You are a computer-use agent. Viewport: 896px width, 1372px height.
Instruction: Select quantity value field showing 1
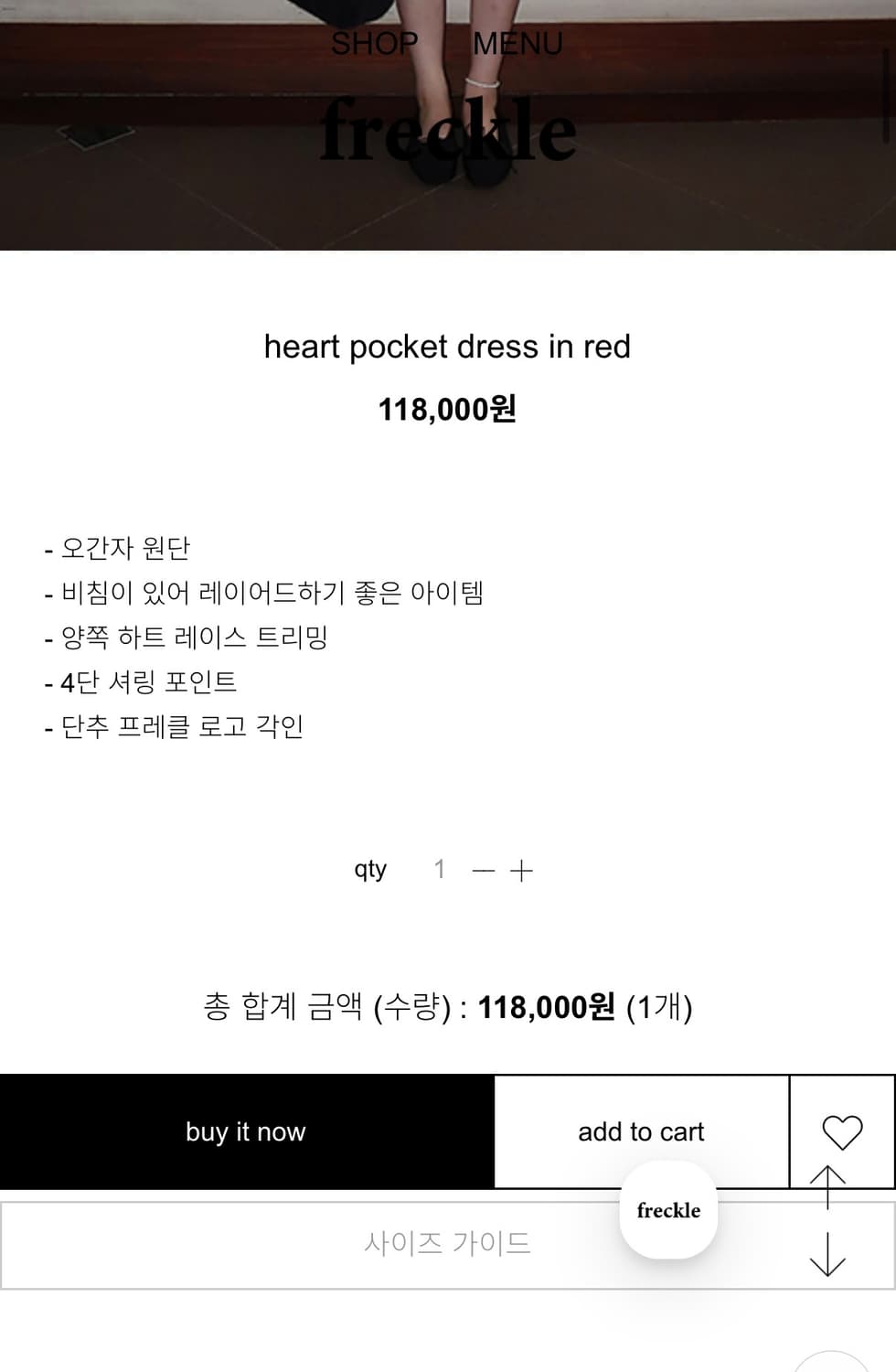coord(440,870)
